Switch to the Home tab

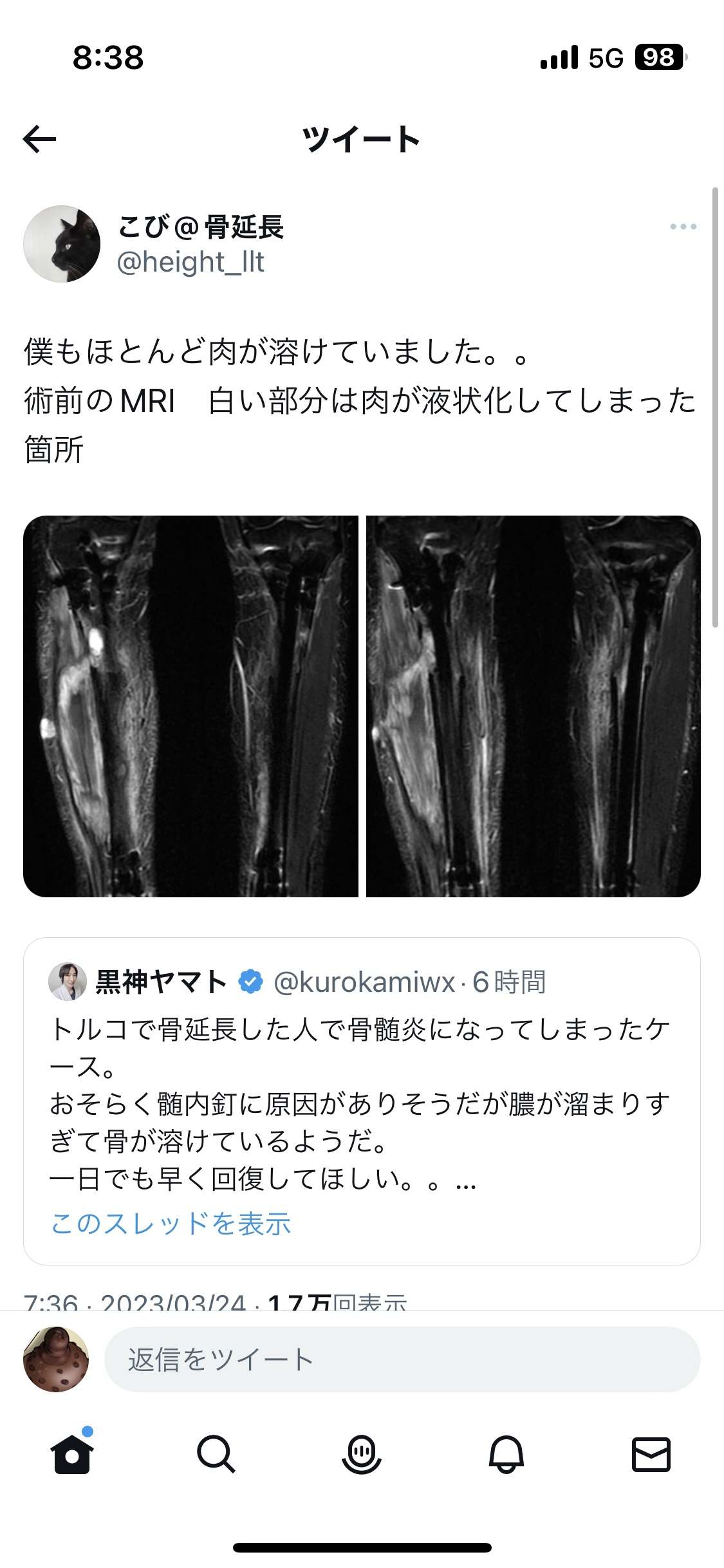[x=72, y=1454]
